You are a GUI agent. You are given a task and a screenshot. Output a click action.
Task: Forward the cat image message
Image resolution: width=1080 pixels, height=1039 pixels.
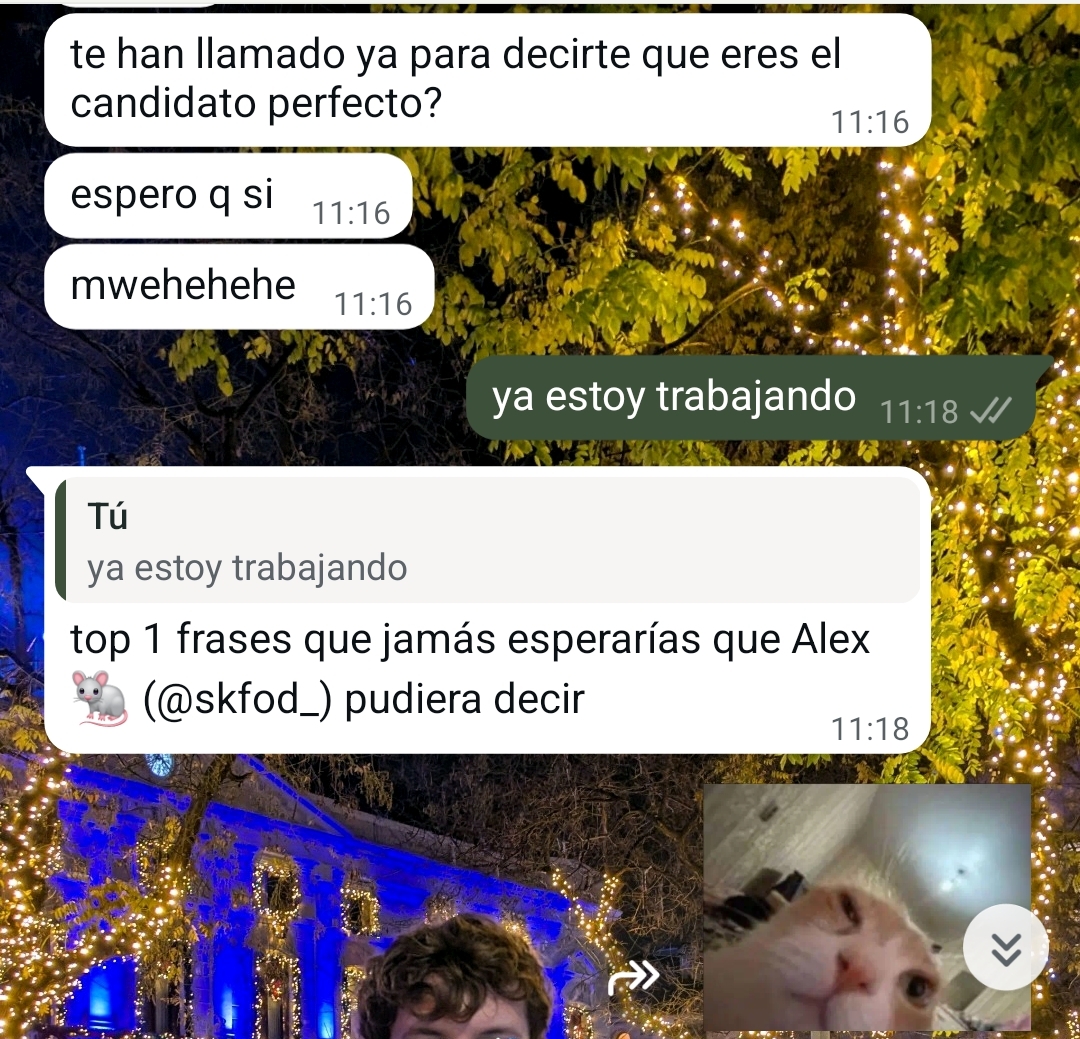pyautogui.click(x=634, y=976)
